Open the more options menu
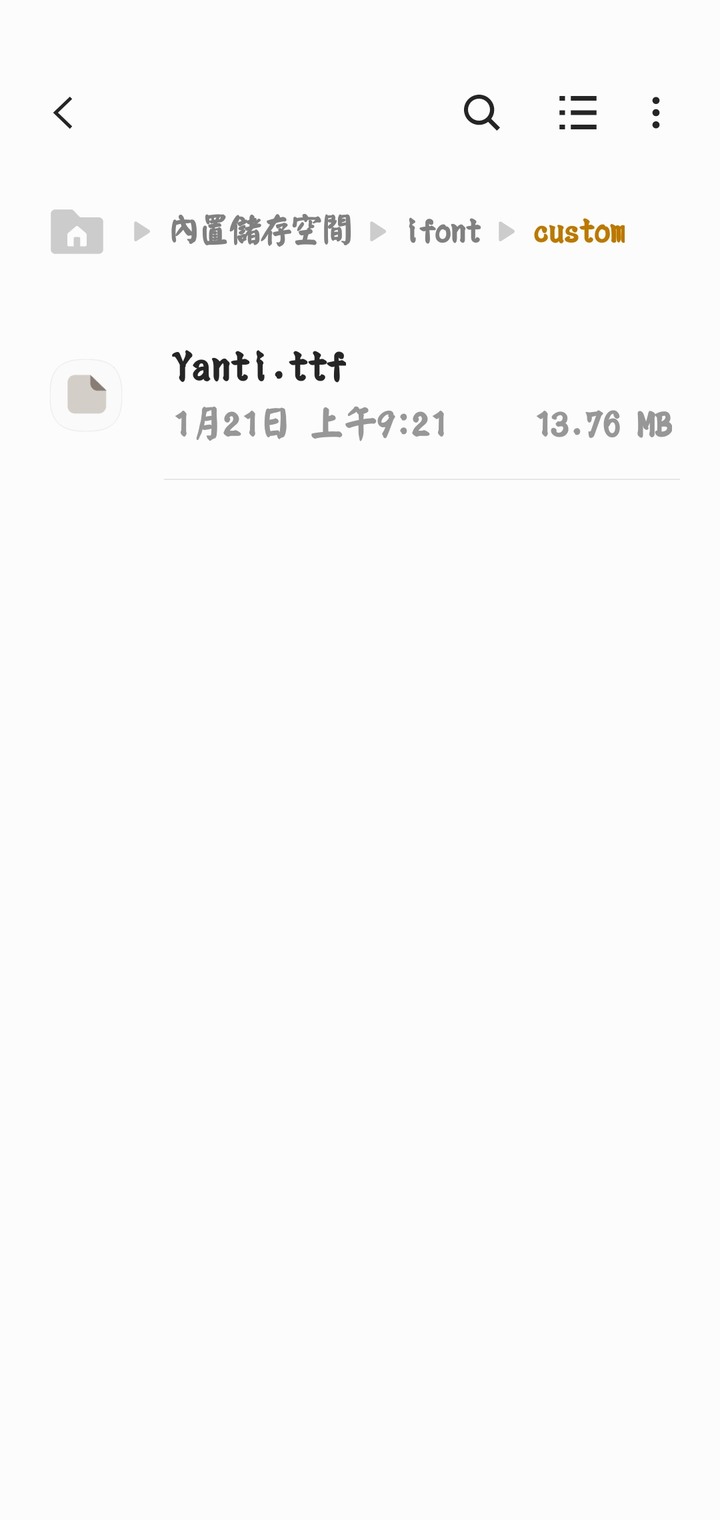 pyautogui.click(x=655, y=113)
